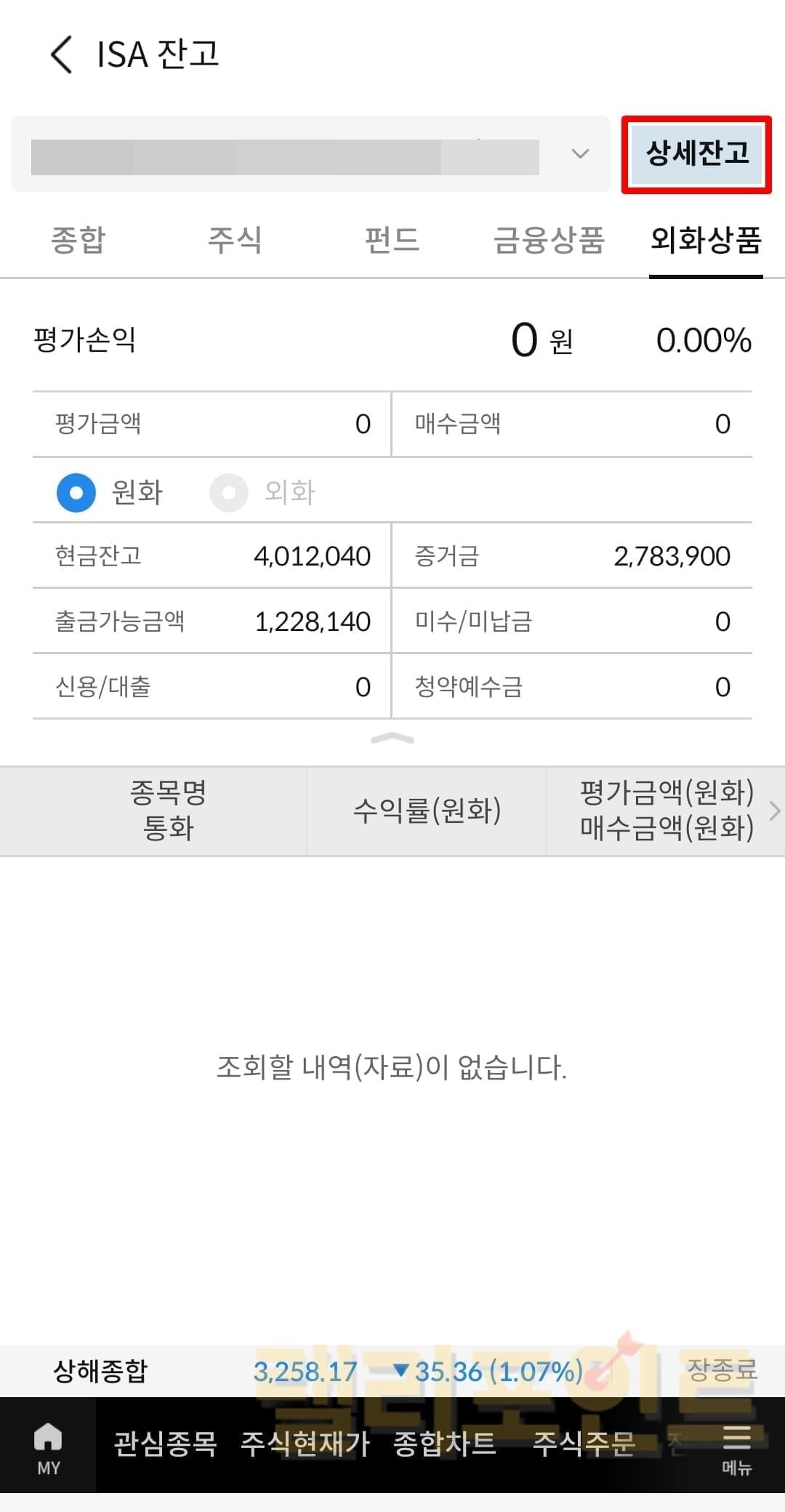This screenshot has height=1512, width=785.
Task: Switch to the 펀드 tab
Action: click(392, 240)
